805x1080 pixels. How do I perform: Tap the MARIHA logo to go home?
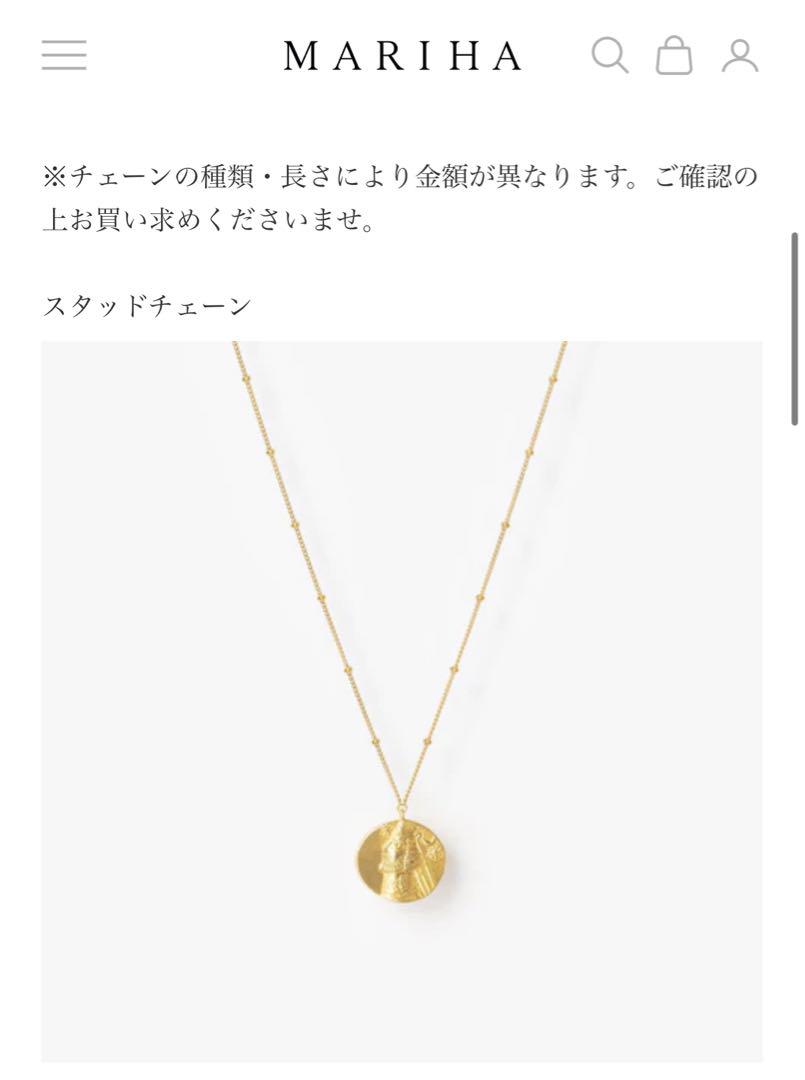tap(402, 57)
